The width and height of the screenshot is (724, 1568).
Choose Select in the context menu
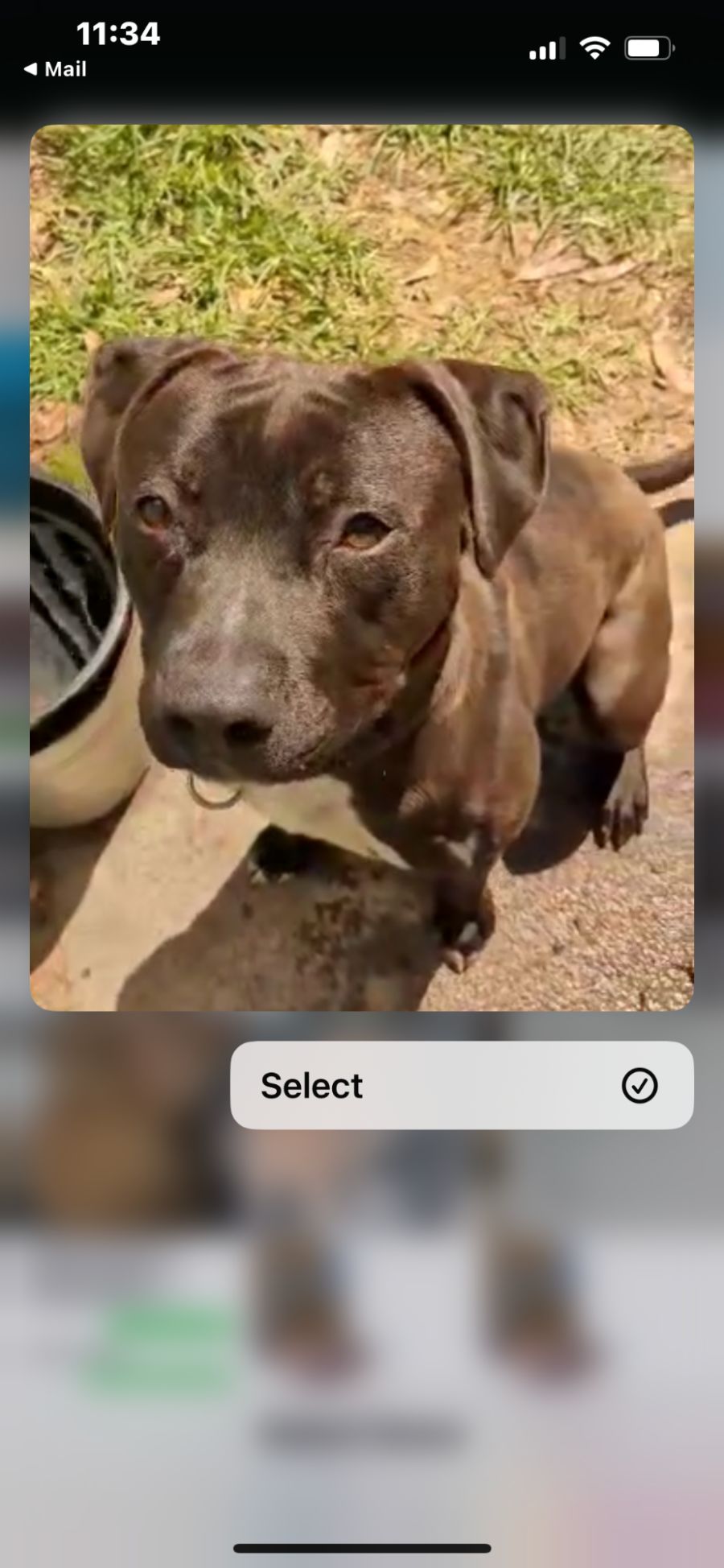[x=462, y=1085]
